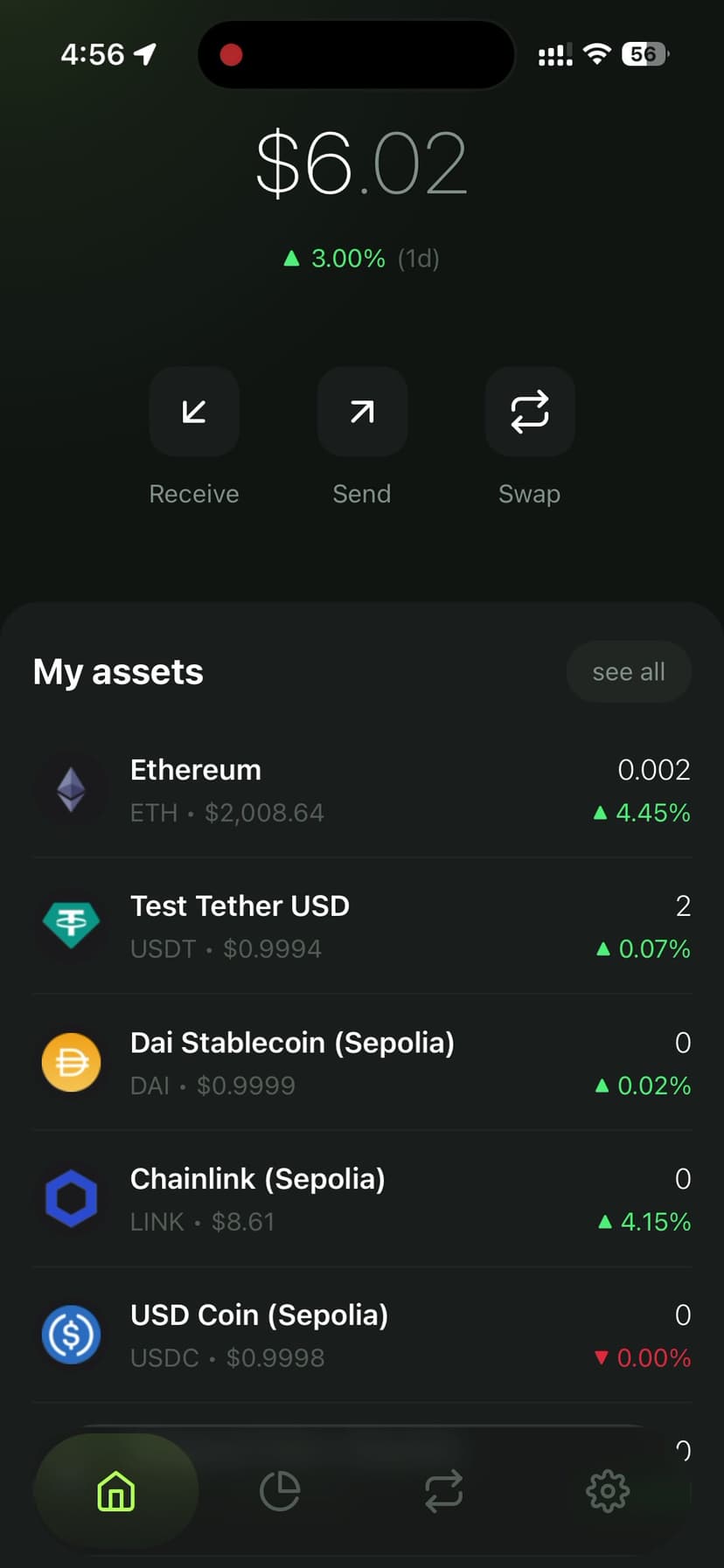Tap the Ethereum logo thumbnail
This screenshot has width=724, height=1568.
point(71,788)
